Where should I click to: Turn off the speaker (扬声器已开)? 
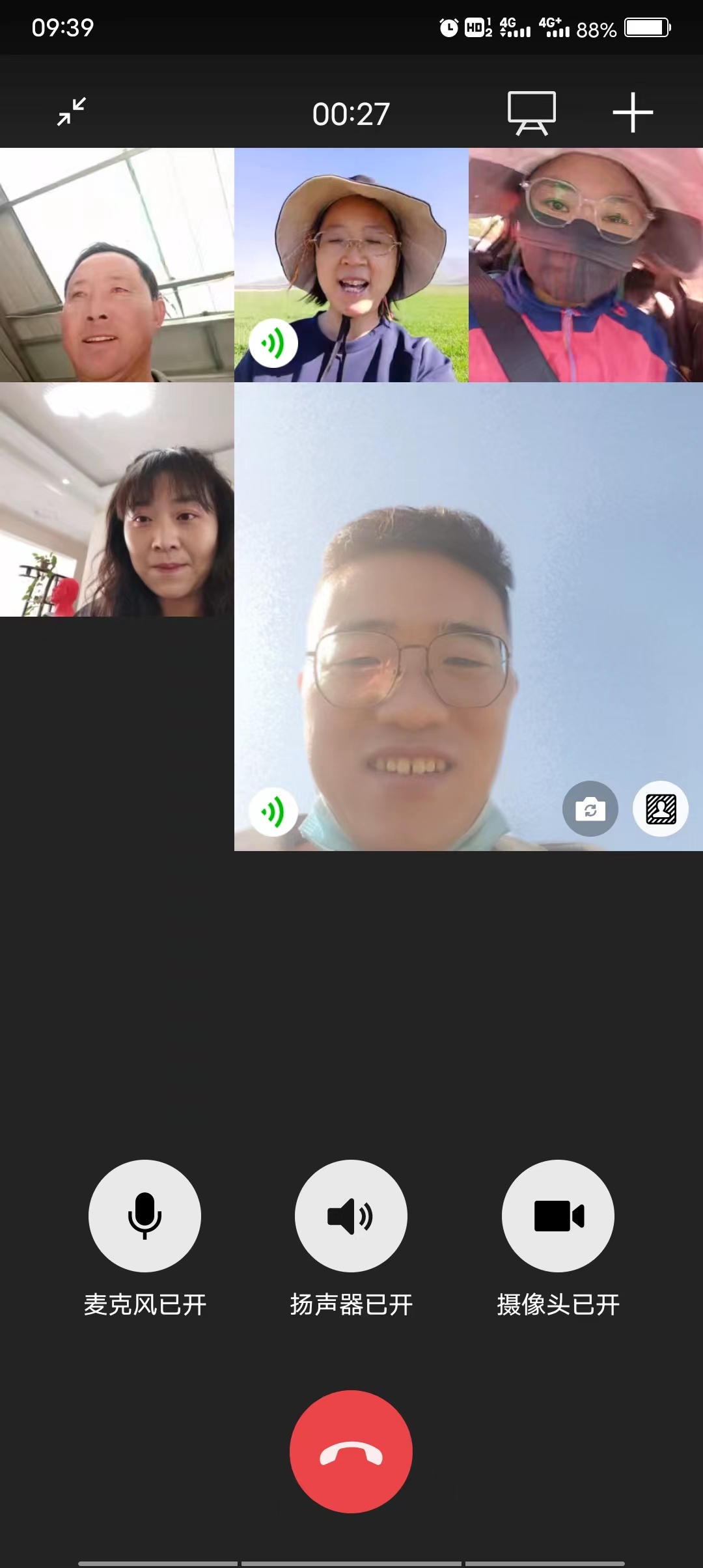point(351,1215)
